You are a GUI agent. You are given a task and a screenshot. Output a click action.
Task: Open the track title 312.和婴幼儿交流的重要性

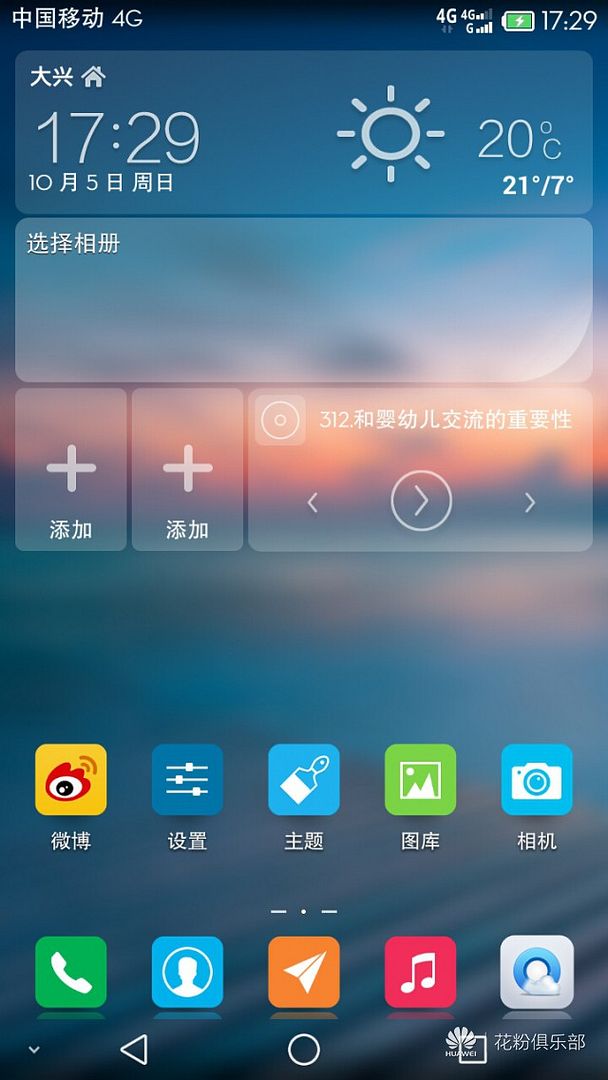point(445,419)
